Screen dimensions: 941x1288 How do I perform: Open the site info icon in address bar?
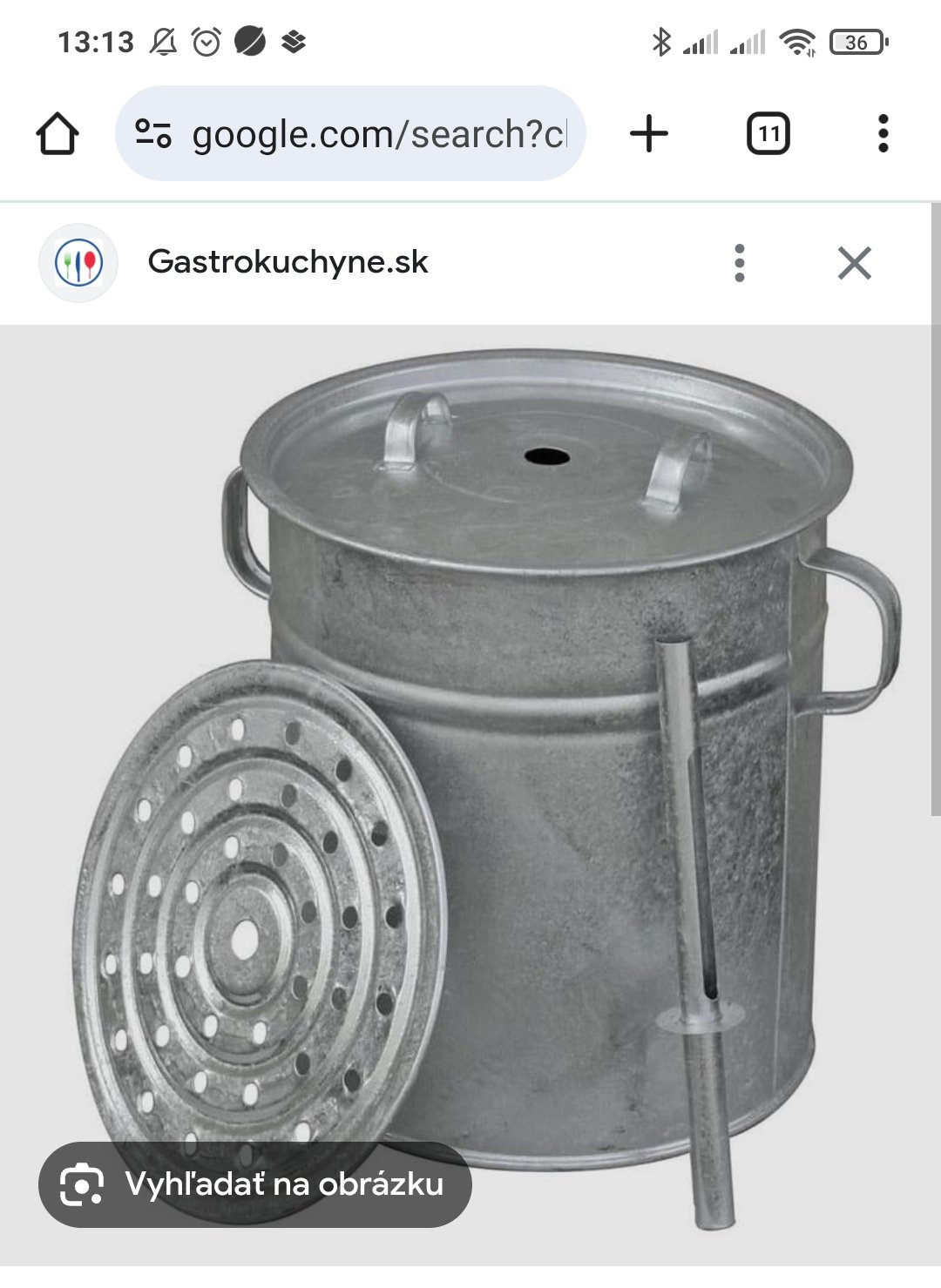(153, 134)
